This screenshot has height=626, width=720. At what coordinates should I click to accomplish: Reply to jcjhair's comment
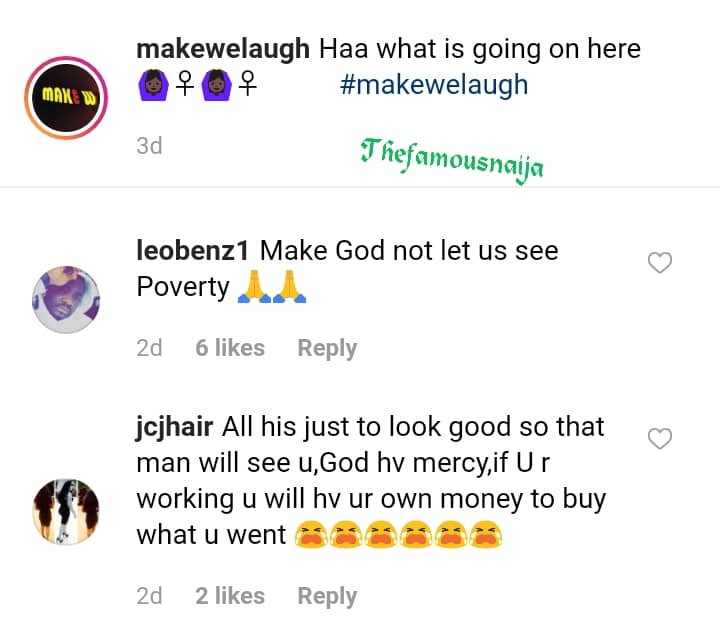[x=327, y=596]
